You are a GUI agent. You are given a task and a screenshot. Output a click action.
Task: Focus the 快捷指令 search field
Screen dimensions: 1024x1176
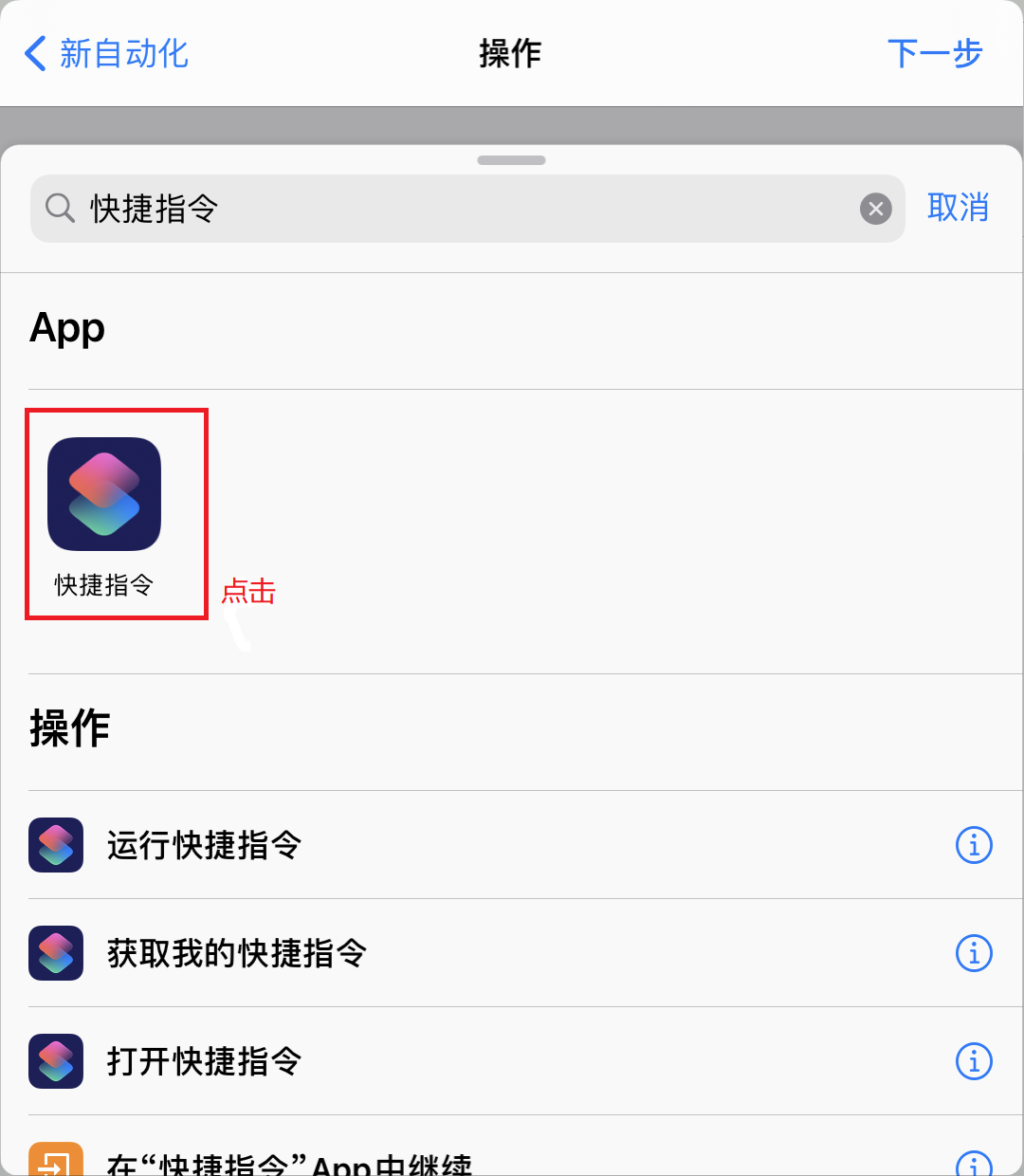click(x=455, y=209)
